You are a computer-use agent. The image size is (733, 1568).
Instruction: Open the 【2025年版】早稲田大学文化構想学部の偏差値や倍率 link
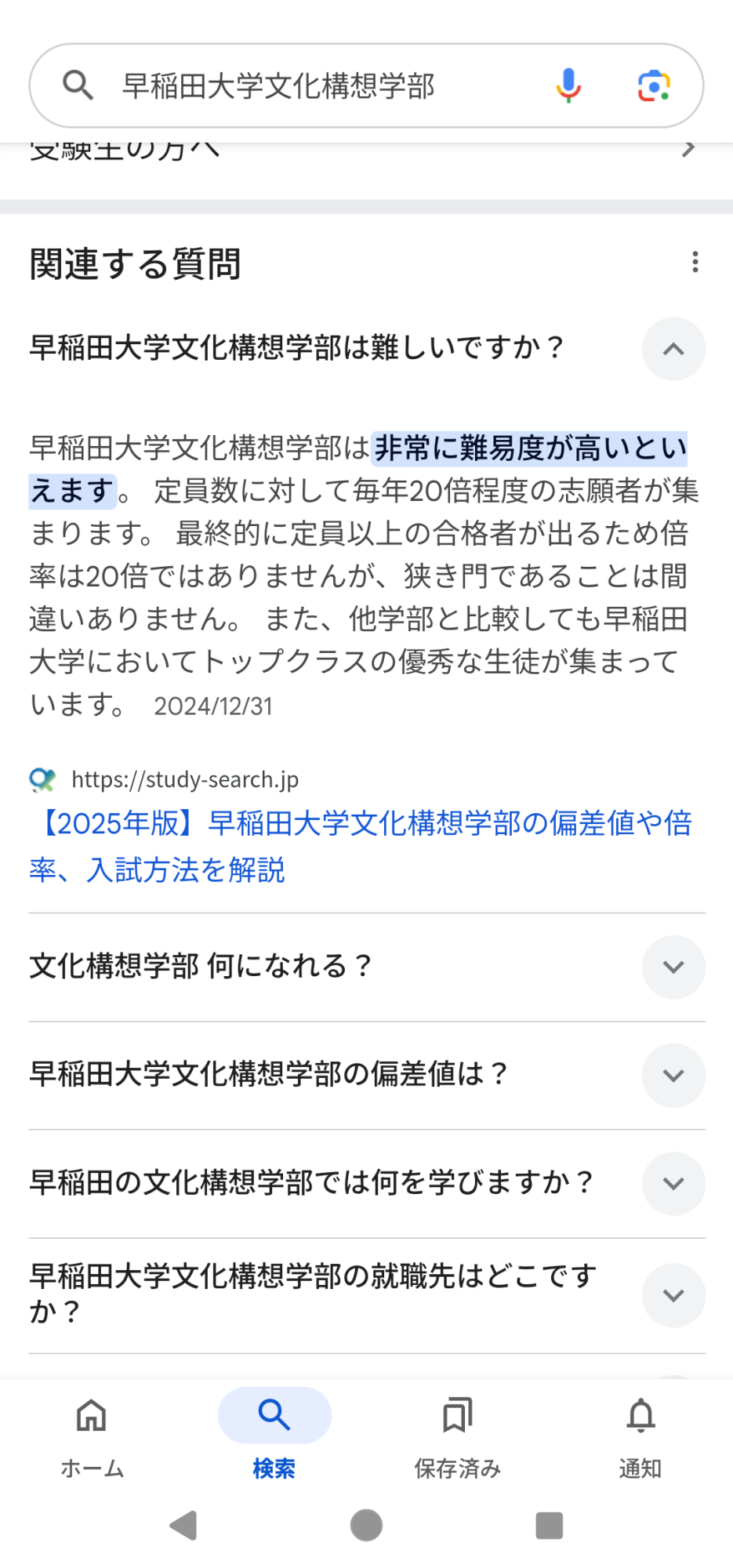(360, 846)
